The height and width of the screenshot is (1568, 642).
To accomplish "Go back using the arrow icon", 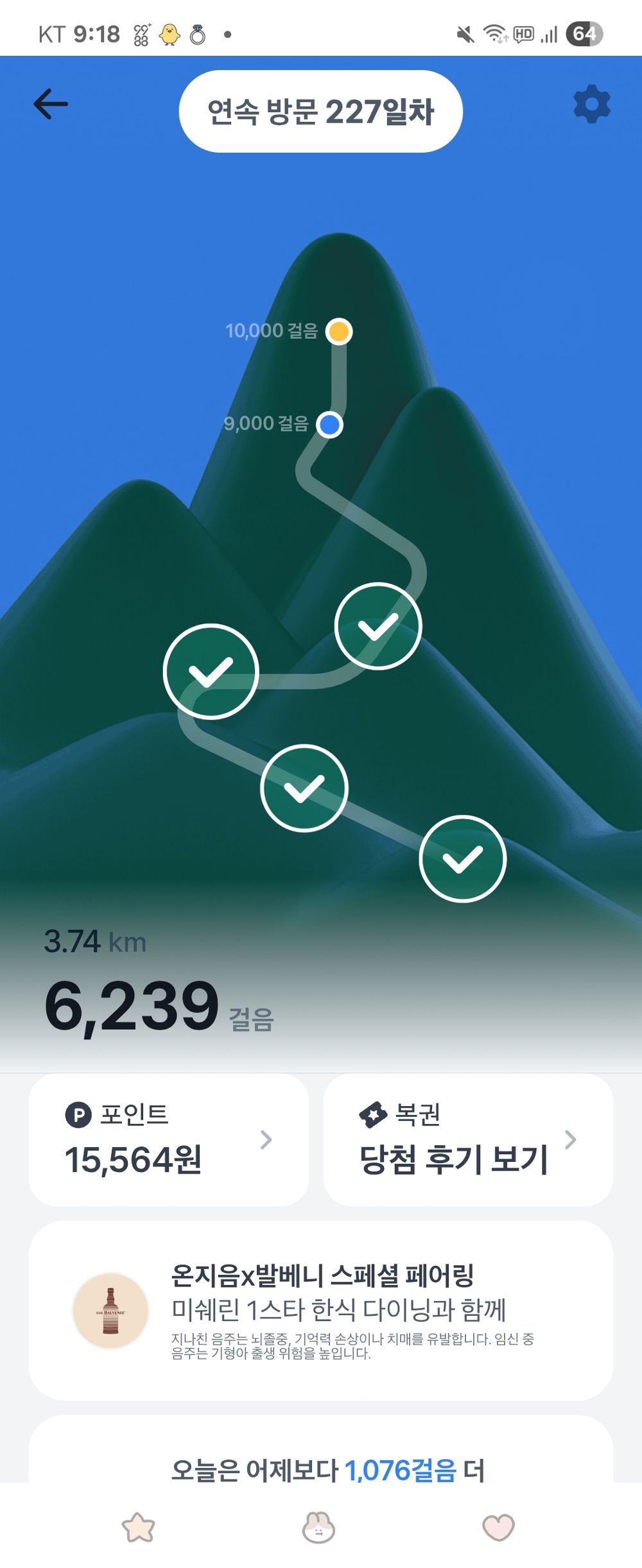I will coord(51,104).
